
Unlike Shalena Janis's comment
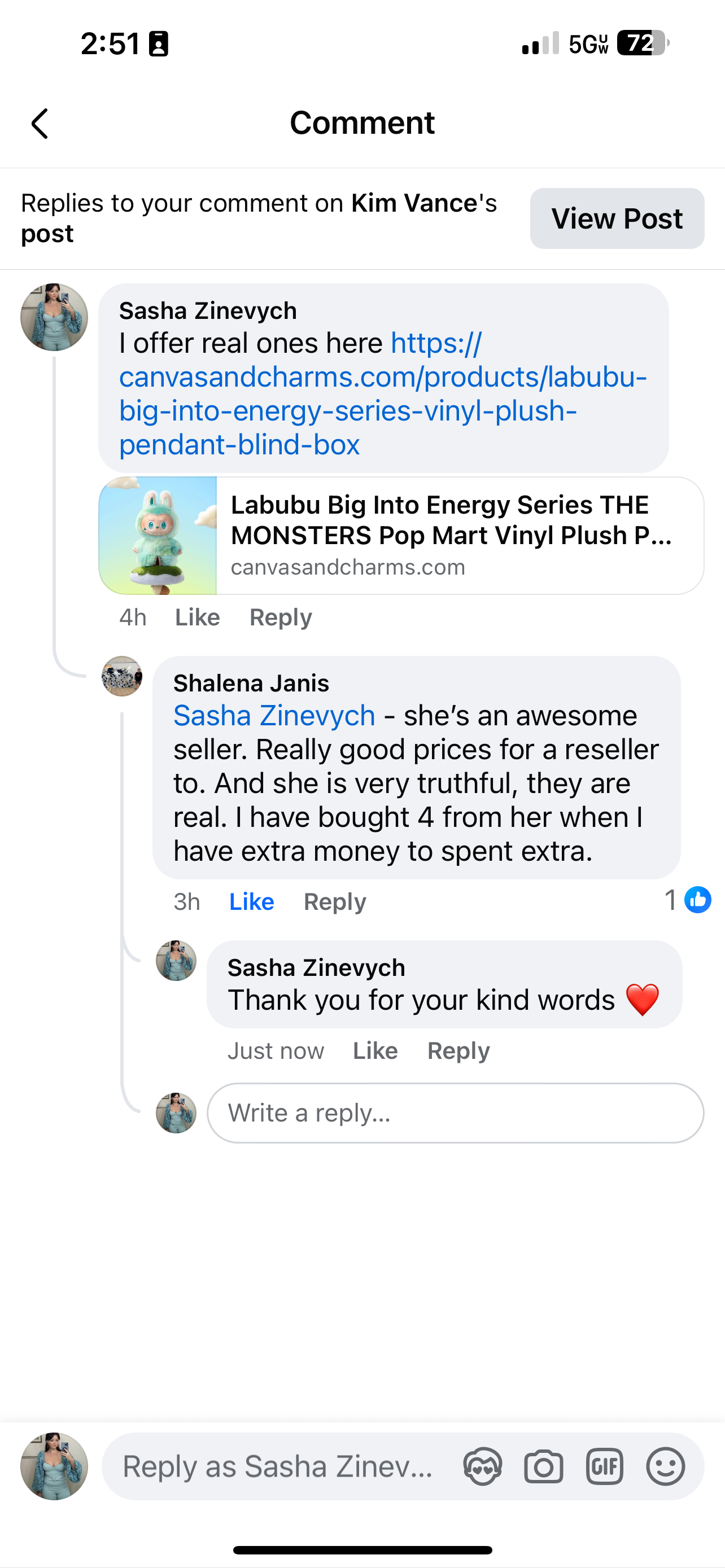click(x=251, y=901)
